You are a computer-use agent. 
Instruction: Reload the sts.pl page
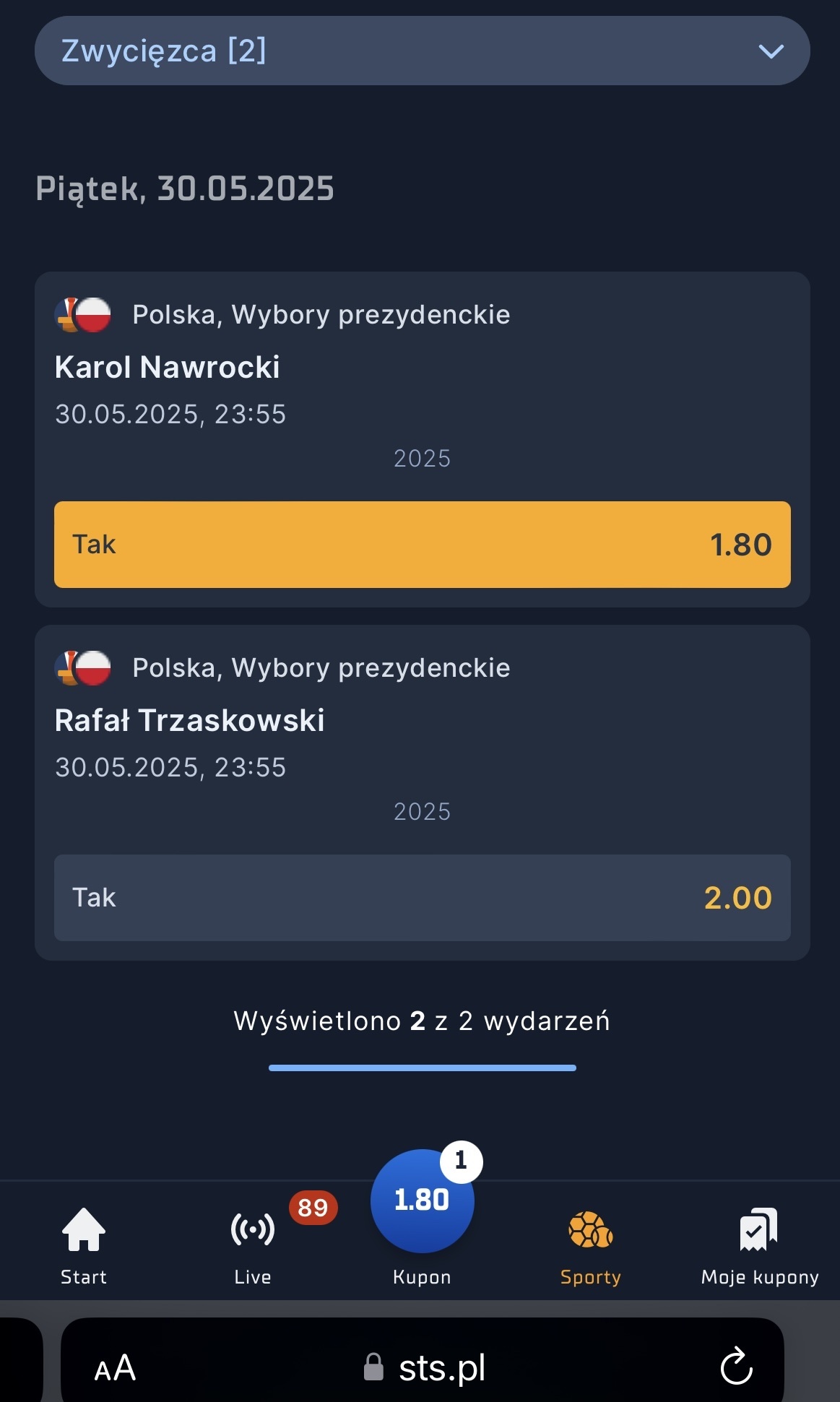(x=736, y=1366)
